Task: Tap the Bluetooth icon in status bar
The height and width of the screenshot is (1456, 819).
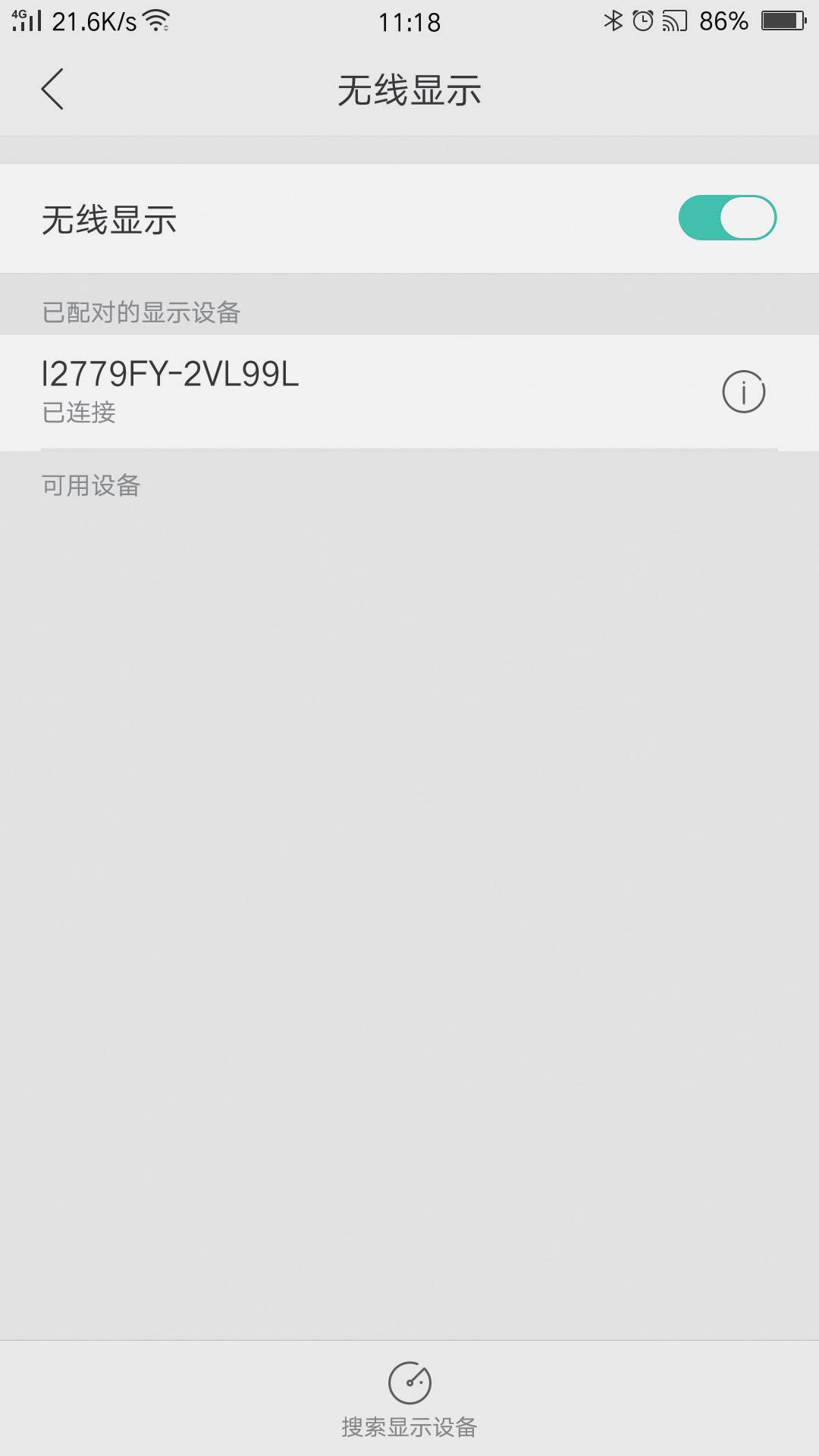Action: (613, 20)
